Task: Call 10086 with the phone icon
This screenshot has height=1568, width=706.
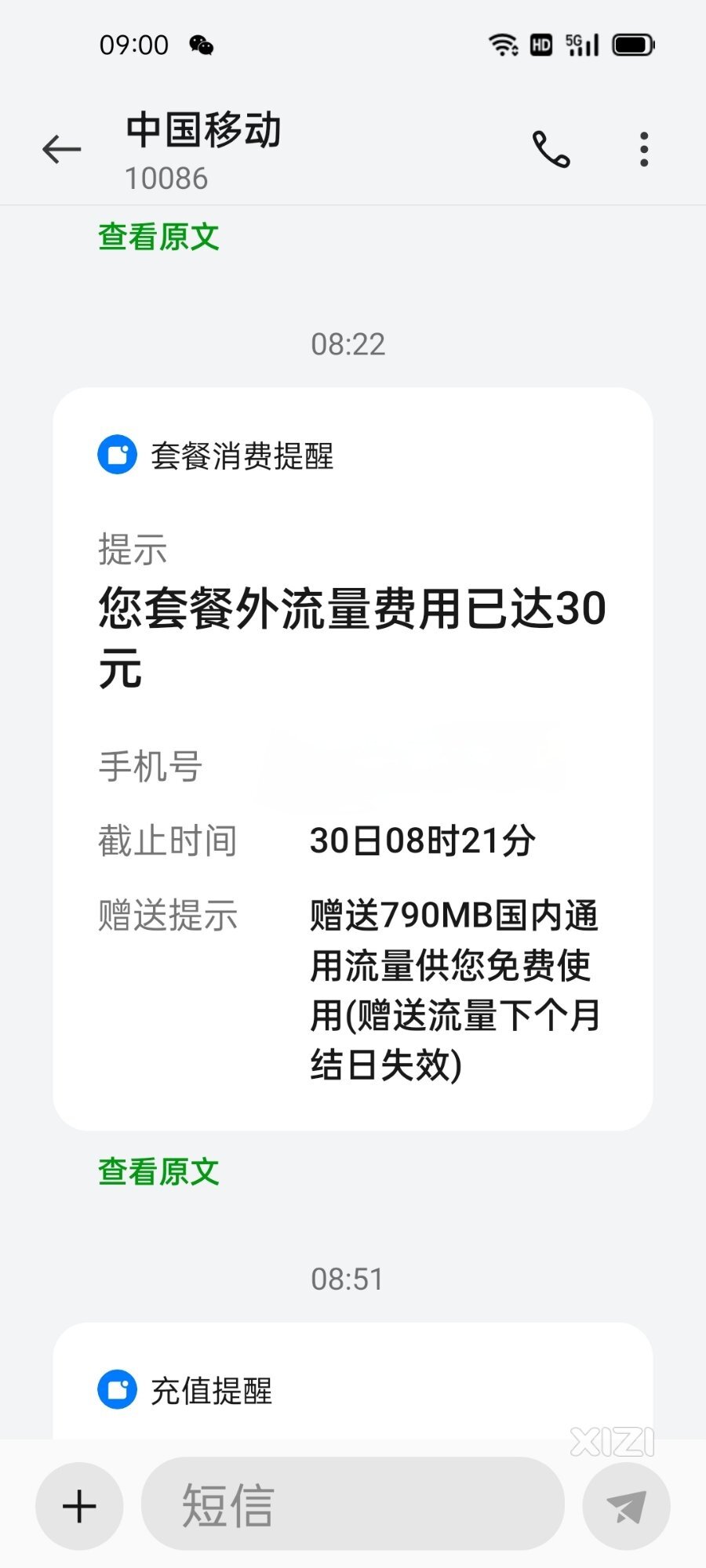Action: (x=551, y=149)
